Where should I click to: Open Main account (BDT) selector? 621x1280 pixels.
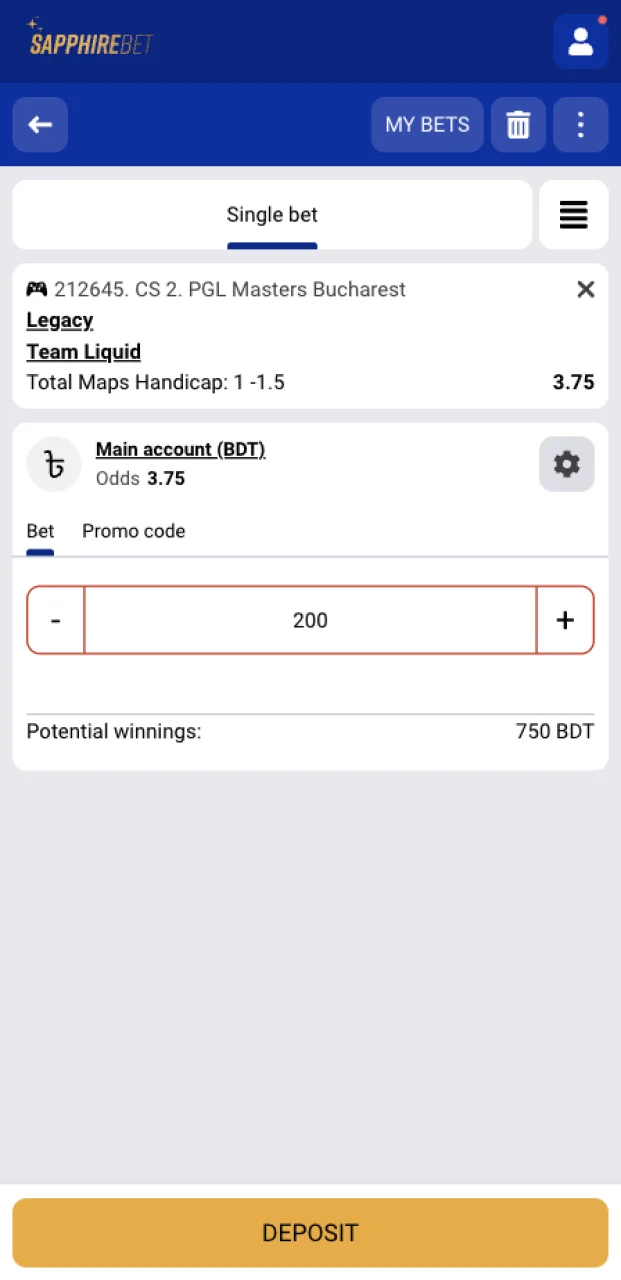[180, 450]
